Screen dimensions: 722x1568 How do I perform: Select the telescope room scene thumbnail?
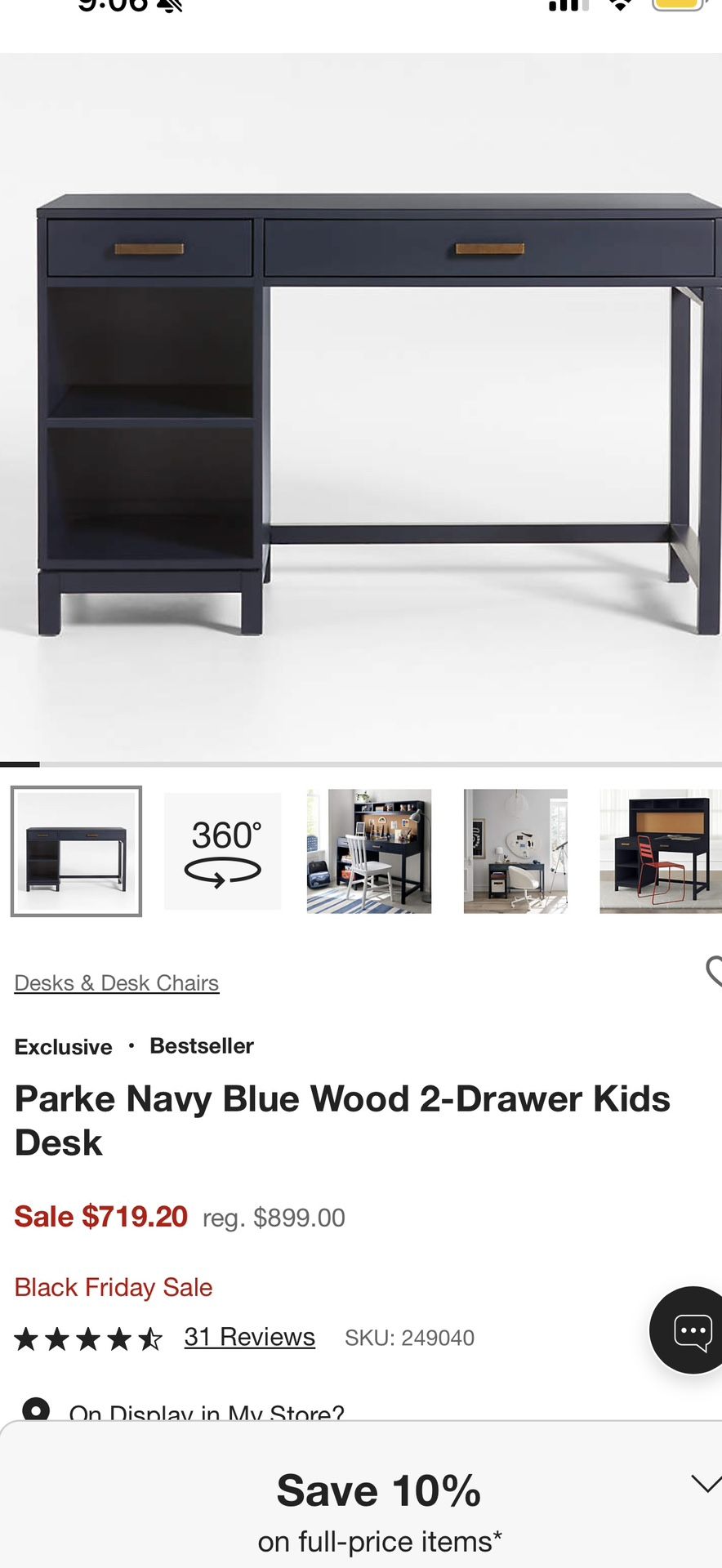[515, 850]
